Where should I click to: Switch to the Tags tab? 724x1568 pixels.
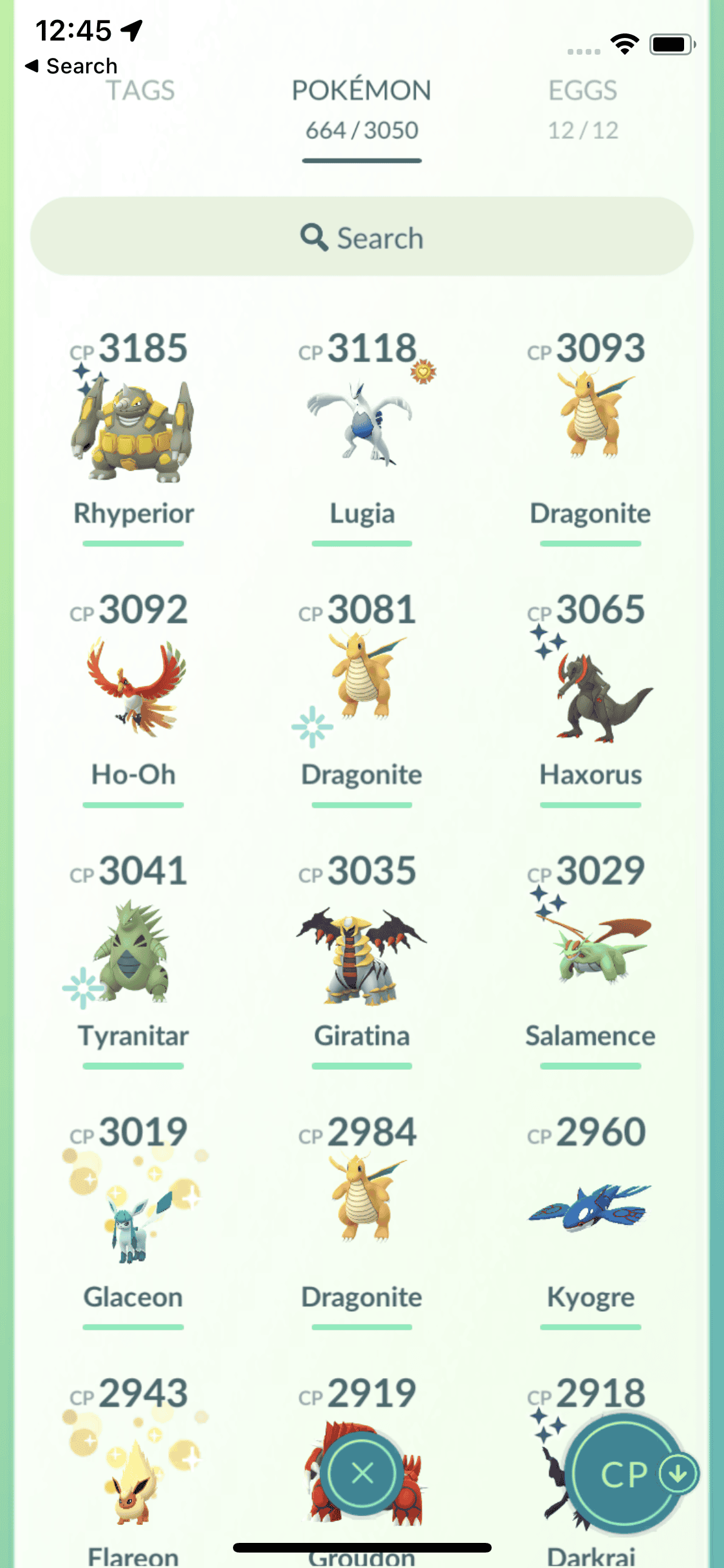coord(140,91)
